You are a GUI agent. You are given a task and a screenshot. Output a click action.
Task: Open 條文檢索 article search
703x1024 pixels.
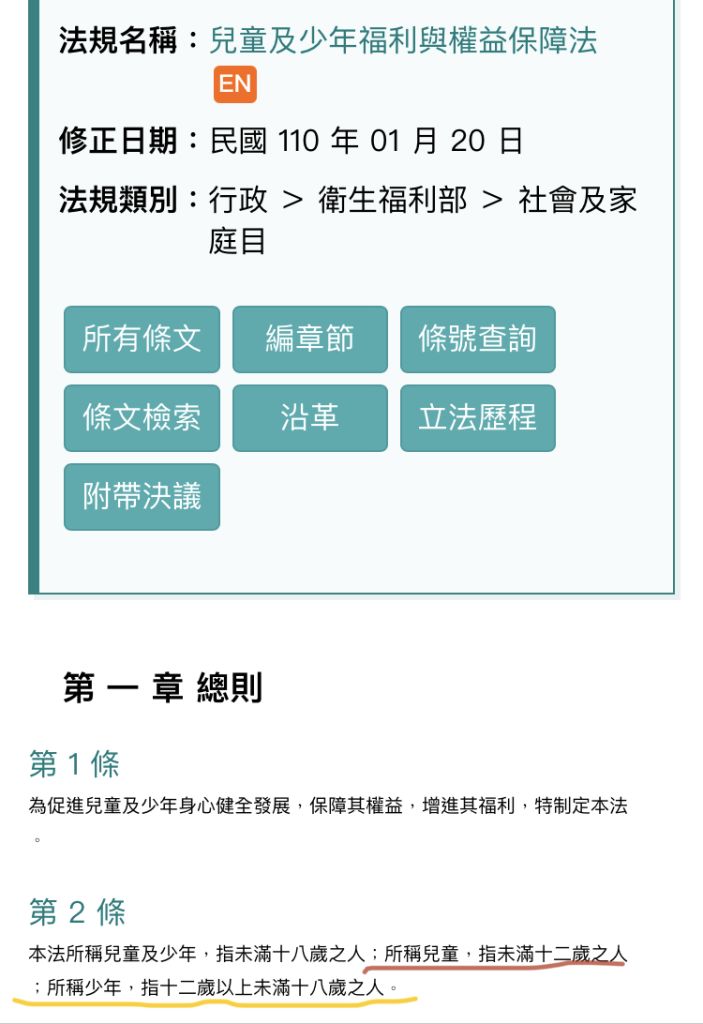[x=142, y=418]
